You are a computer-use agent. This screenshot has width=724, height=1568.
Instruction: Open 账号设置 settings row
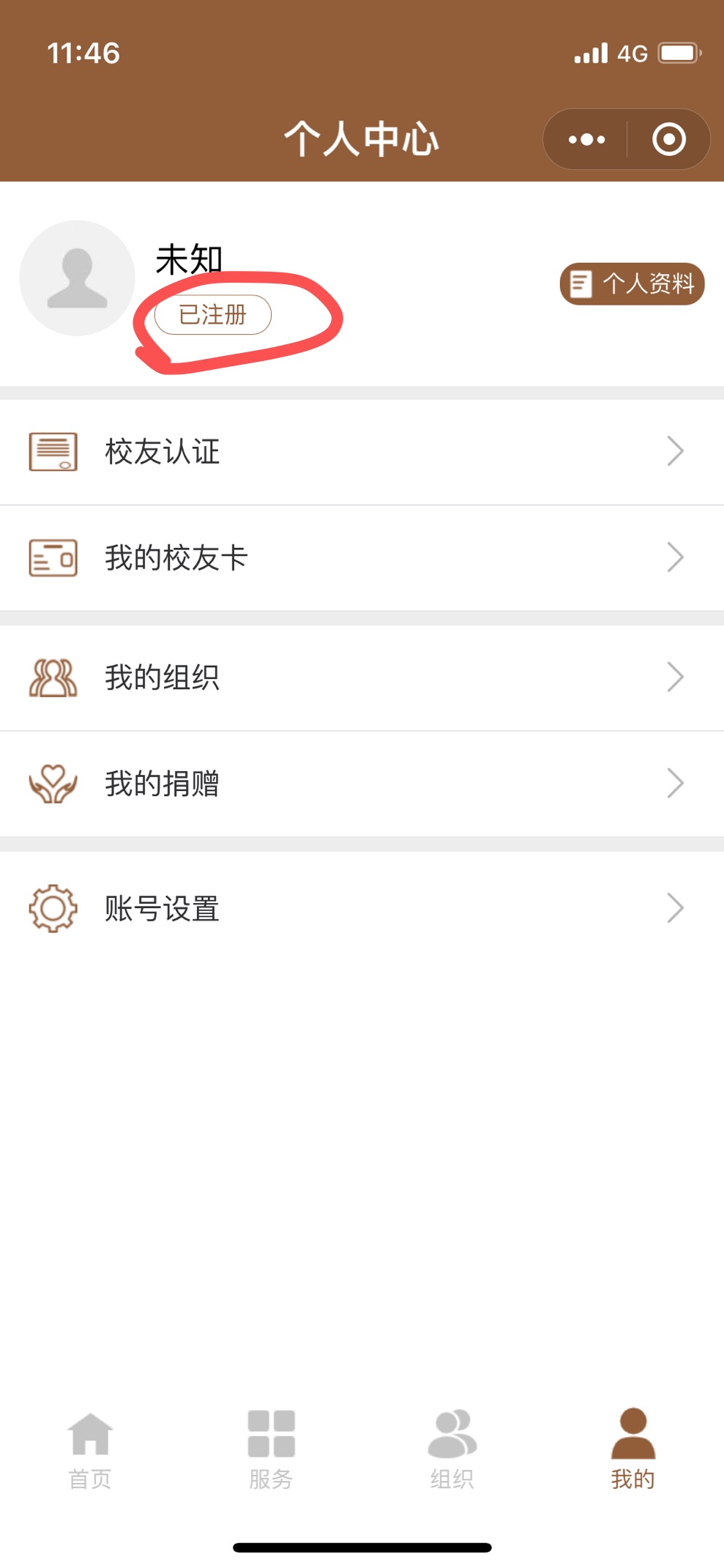pos(362,909)
